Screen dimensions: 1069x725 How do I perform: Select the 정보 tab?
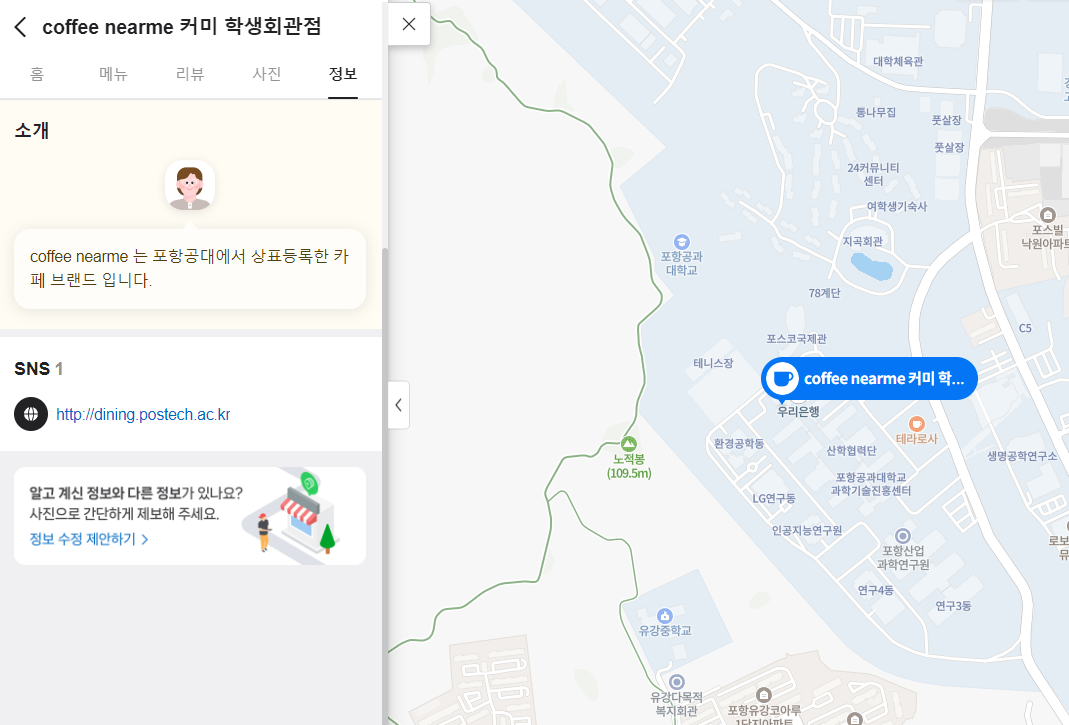point(343,74)
